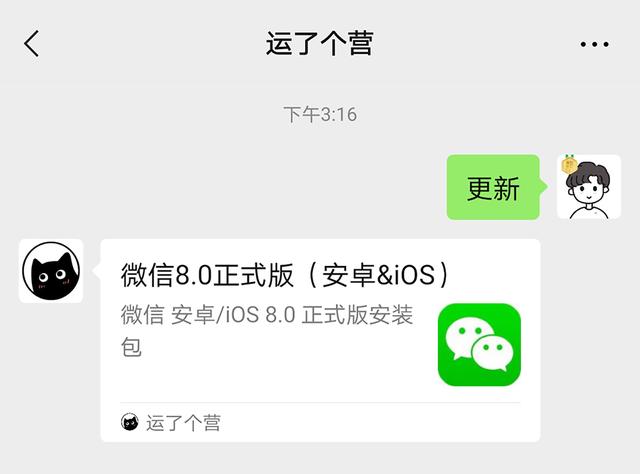Go back using the top-left arrow

coord(32,44)
